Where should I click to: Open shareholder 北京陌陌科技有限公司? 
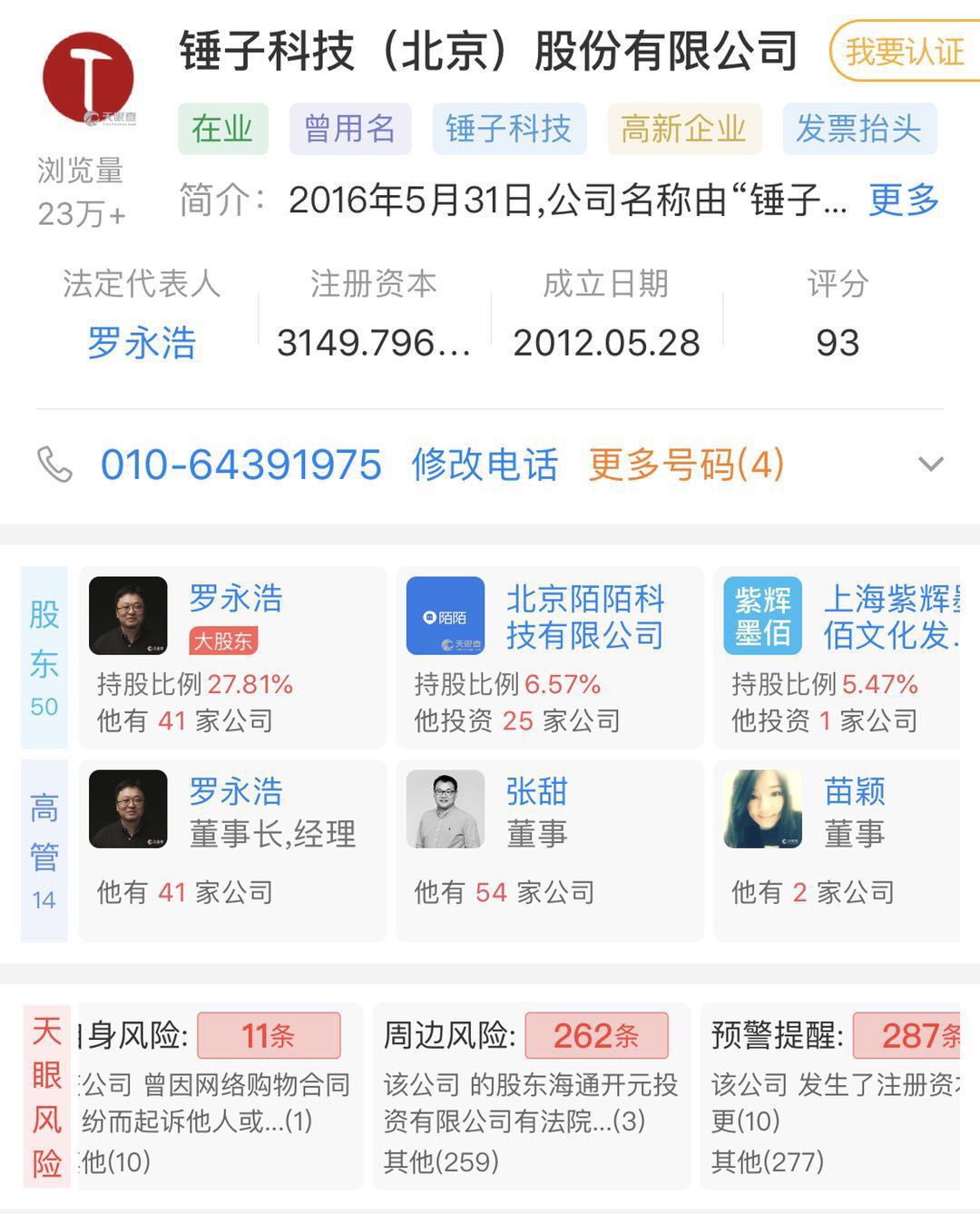[550, 658]
